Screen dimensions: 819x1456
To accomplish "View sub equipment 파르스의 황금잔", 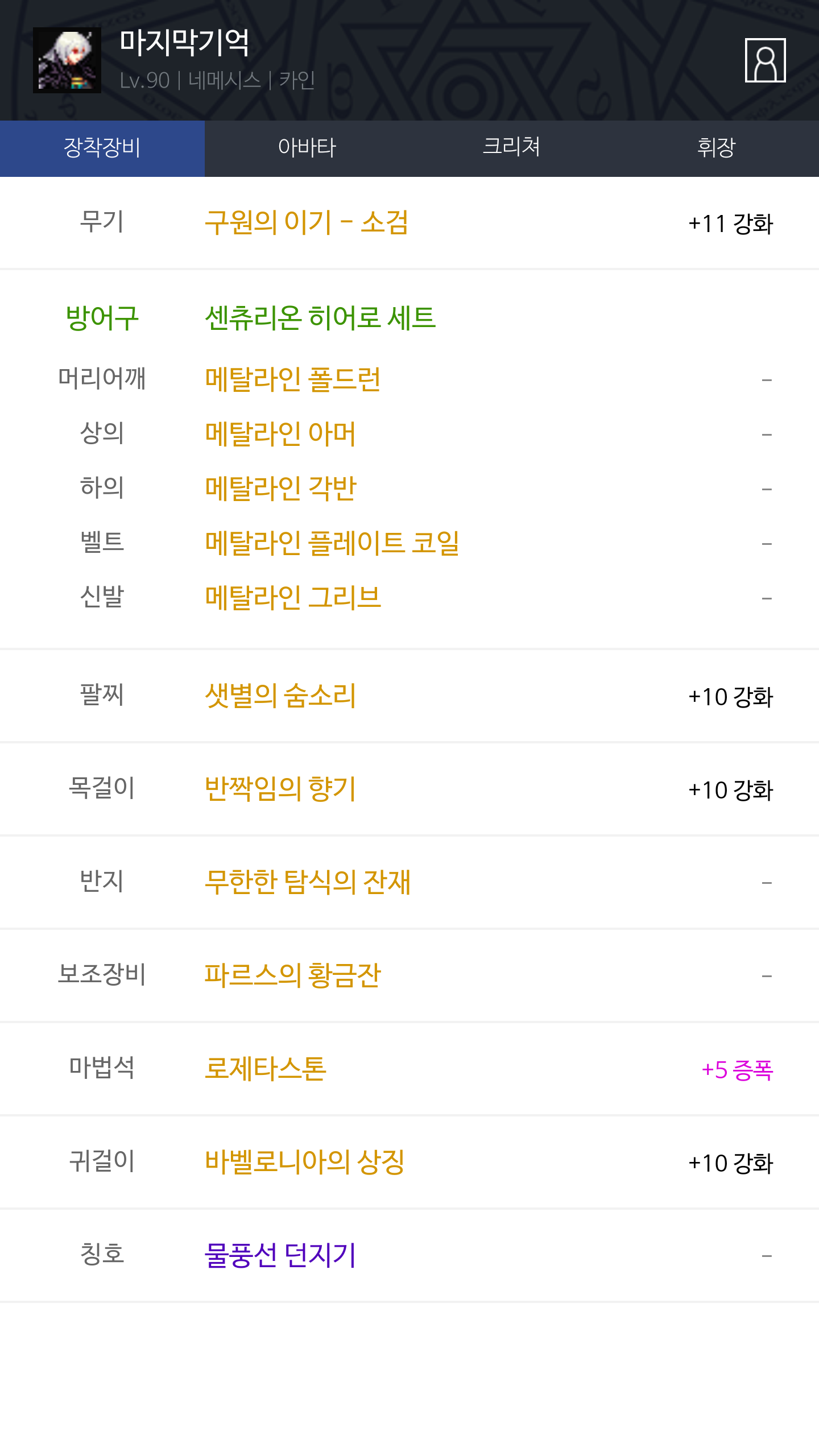I will [x=293, y=975].
